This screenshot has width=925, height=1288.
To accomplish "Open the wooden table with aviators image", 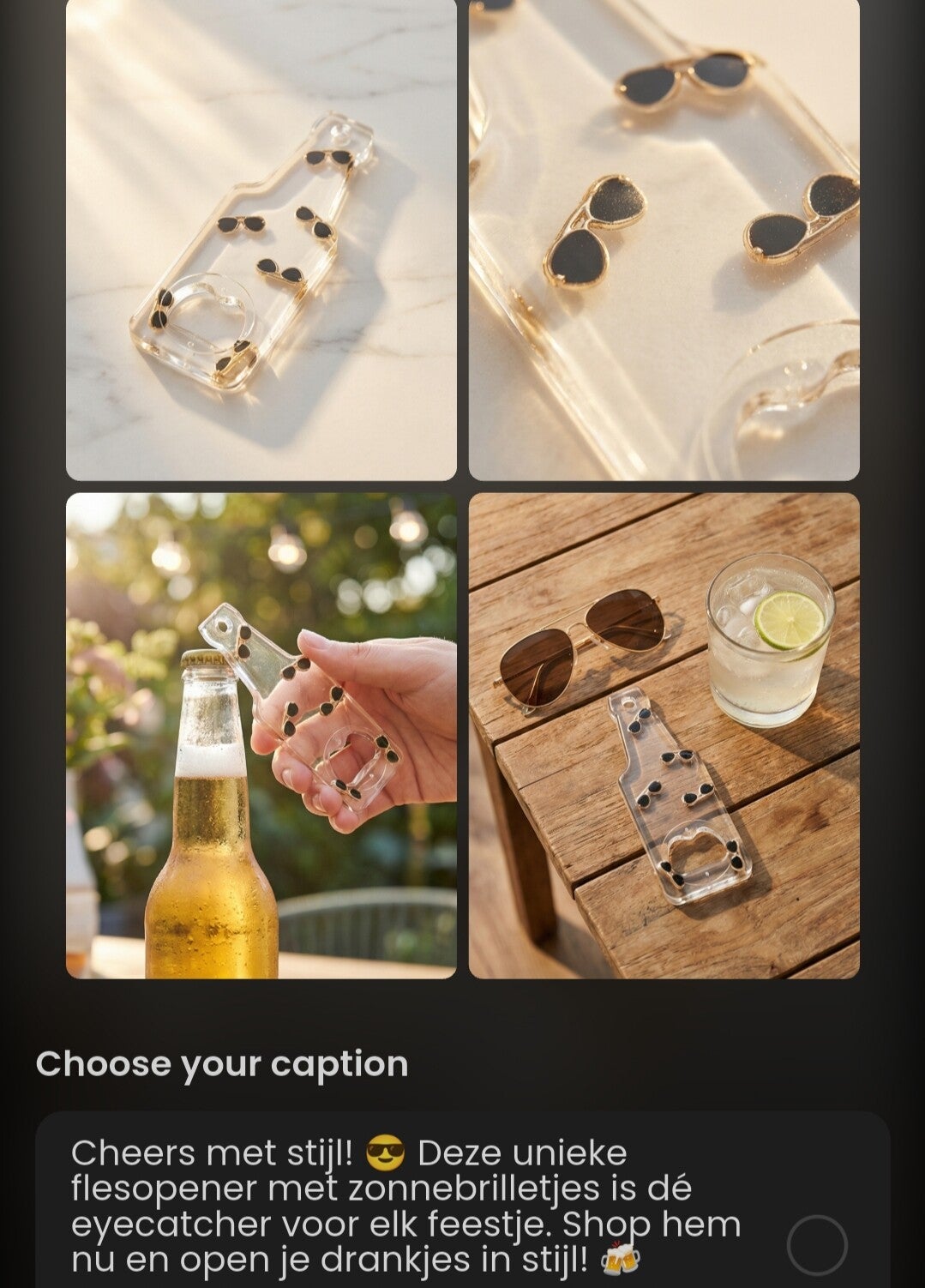I will pos(664,735).
